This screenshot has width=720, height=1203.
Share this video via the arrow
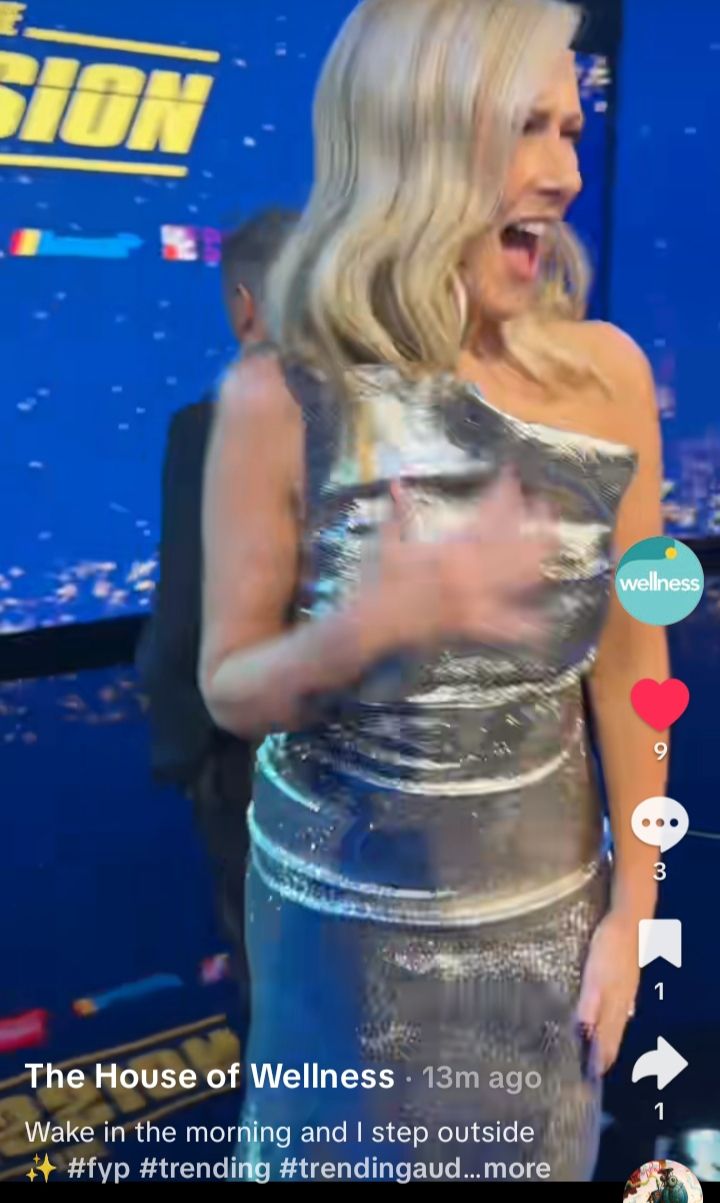click(659, 1064)
